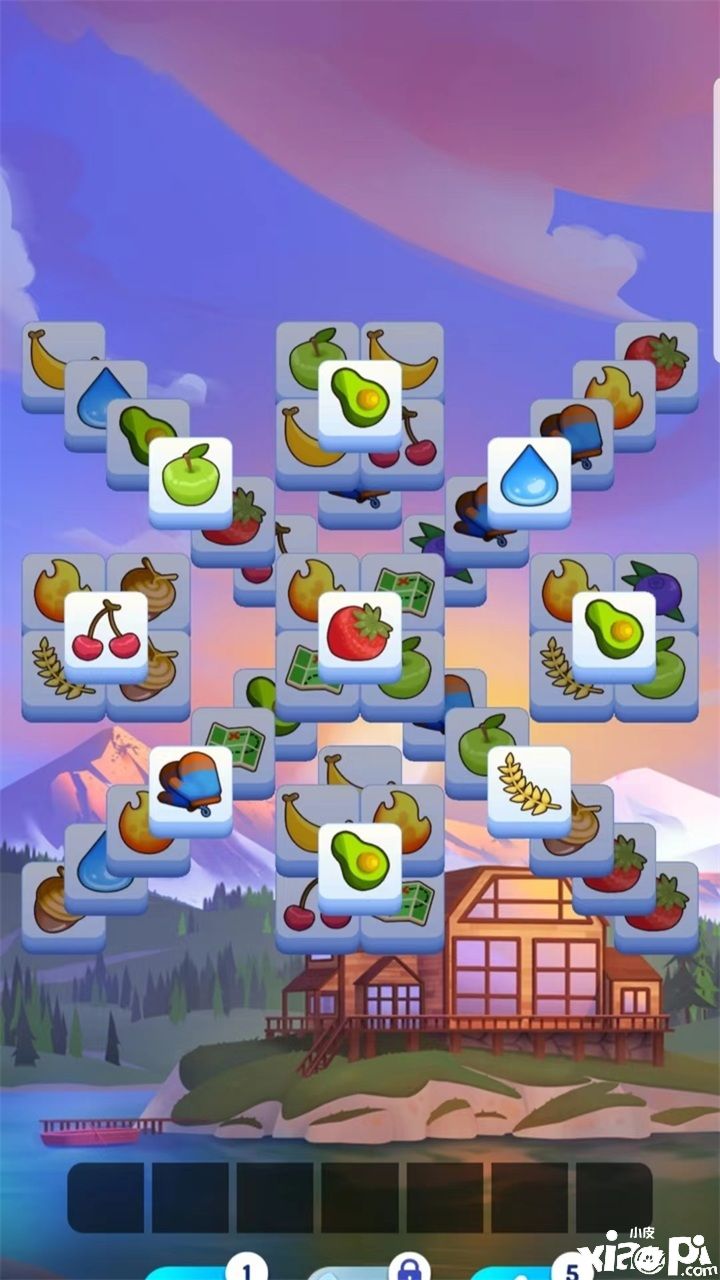Choose the highlighted wheat tile
The image size is (720, 1280).
click(x=529, y=786)
